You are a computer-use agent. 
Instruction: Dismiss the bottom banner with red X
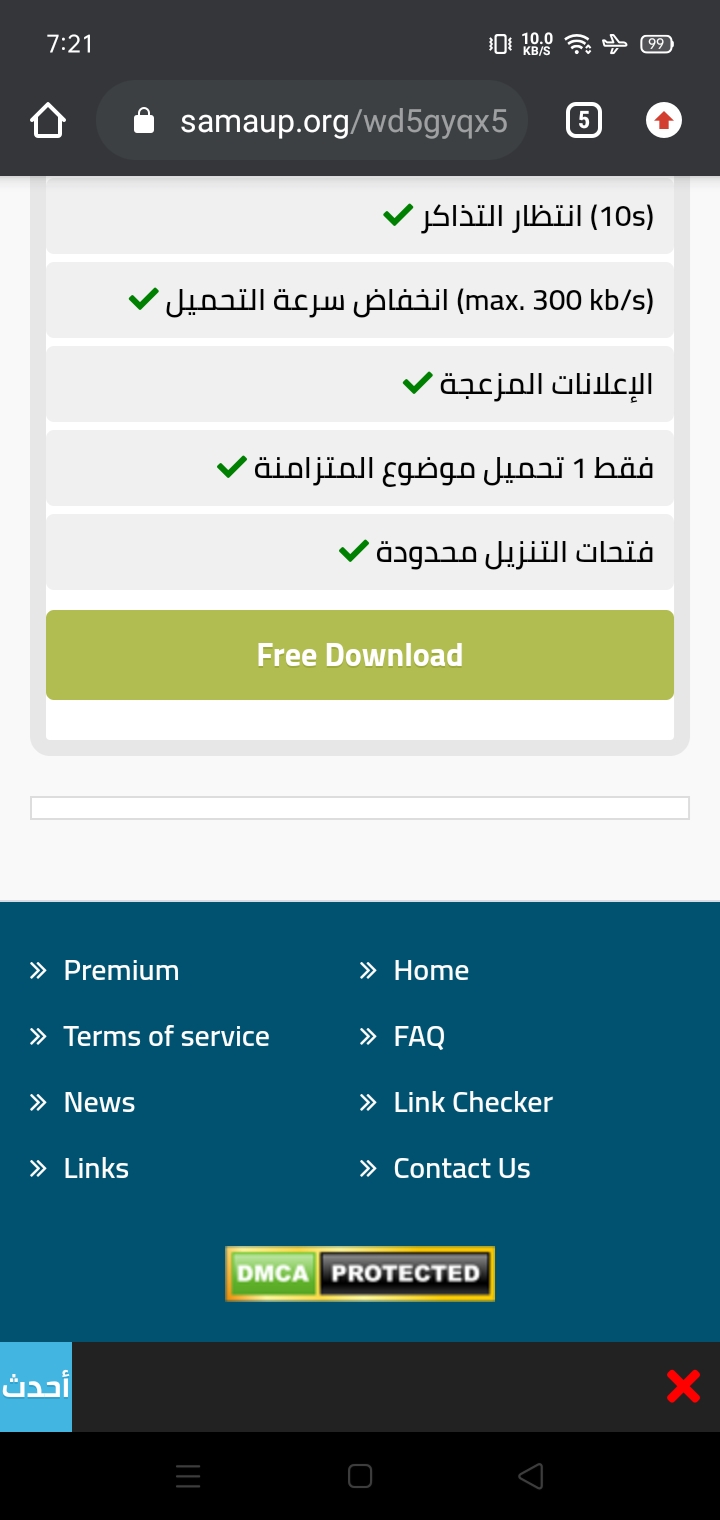pos(683,1386)
